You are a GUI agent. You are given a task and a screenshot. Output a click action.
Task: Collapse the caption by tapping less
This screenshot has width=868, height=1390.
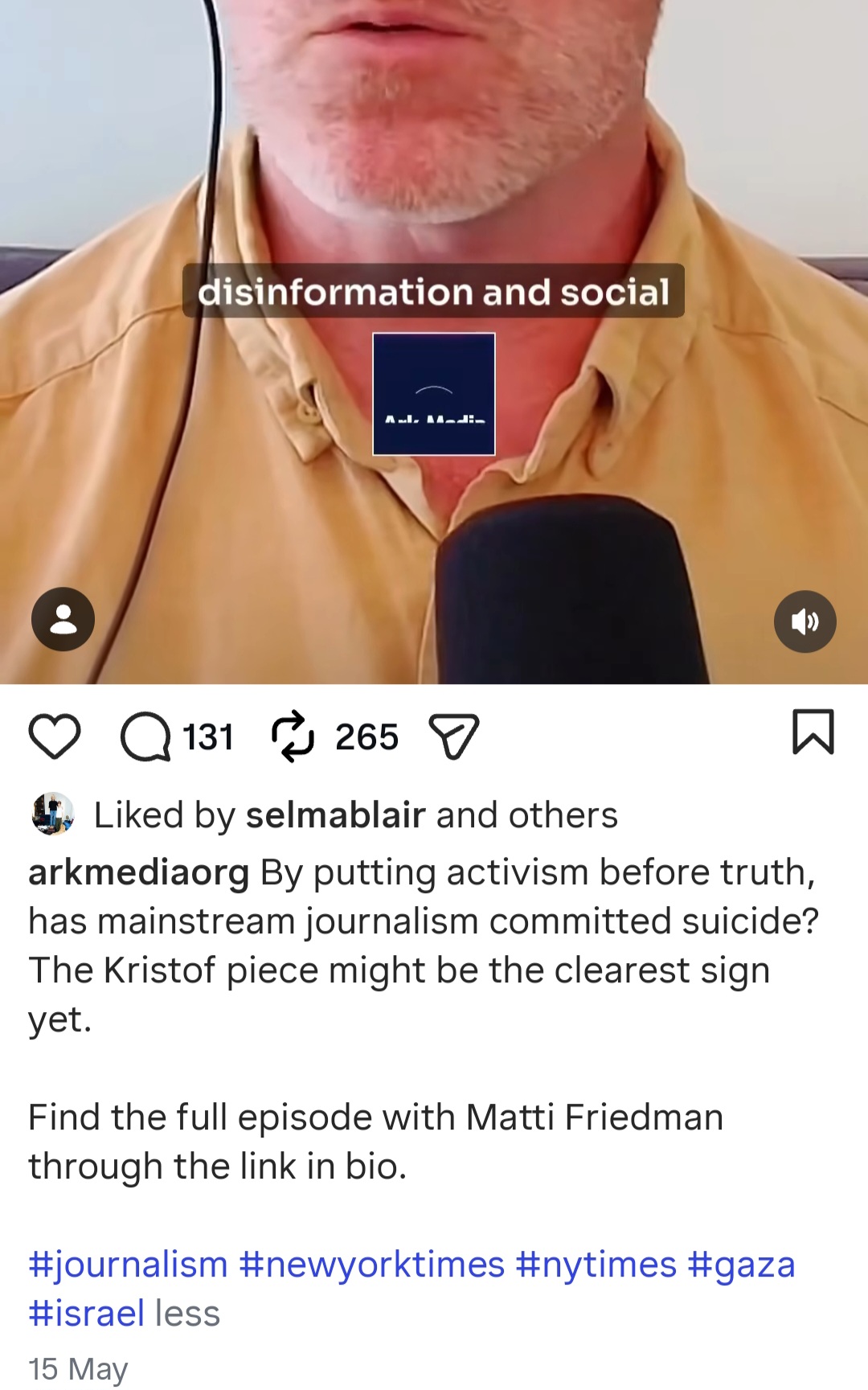[x=187, y=1314]
